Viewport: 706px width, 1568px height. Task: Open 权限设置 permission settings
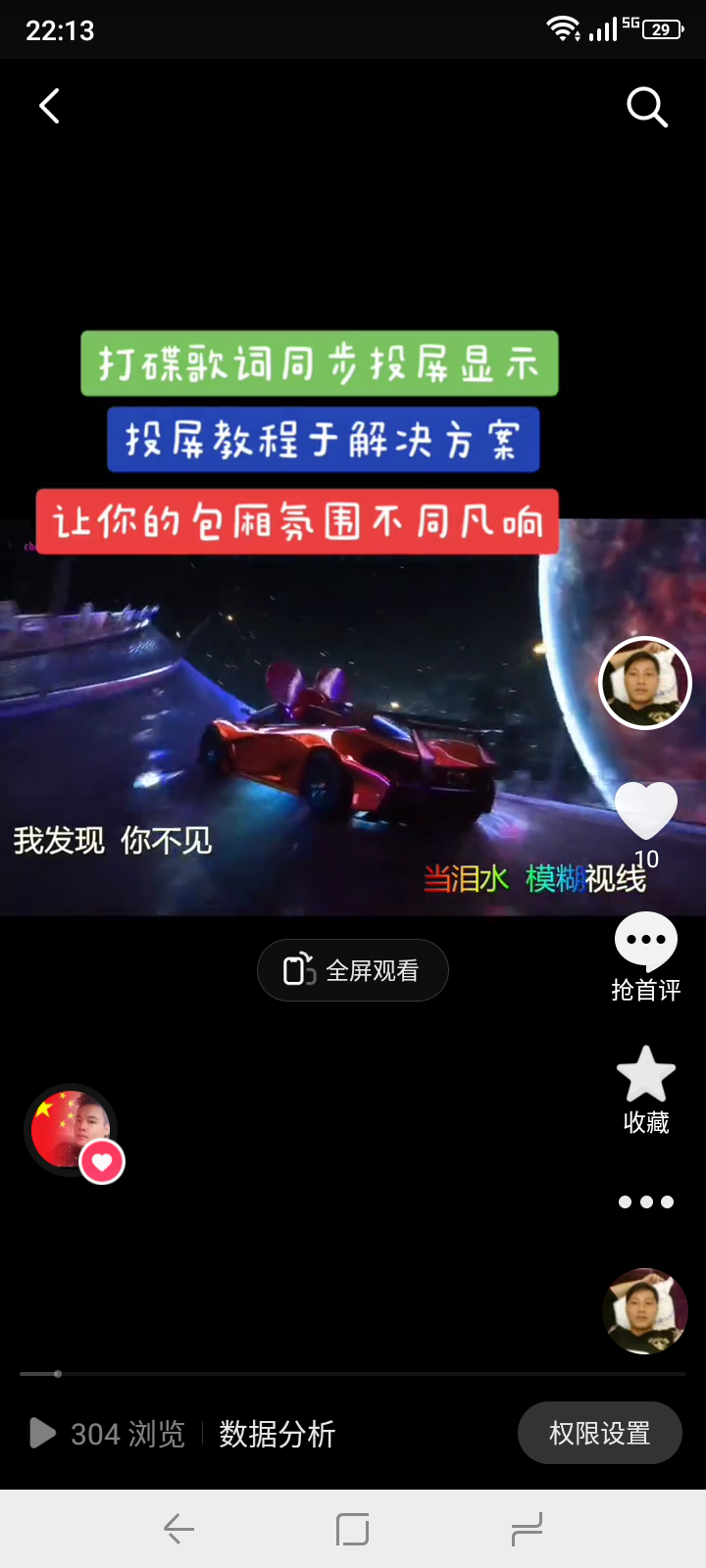coord(599,1433)
